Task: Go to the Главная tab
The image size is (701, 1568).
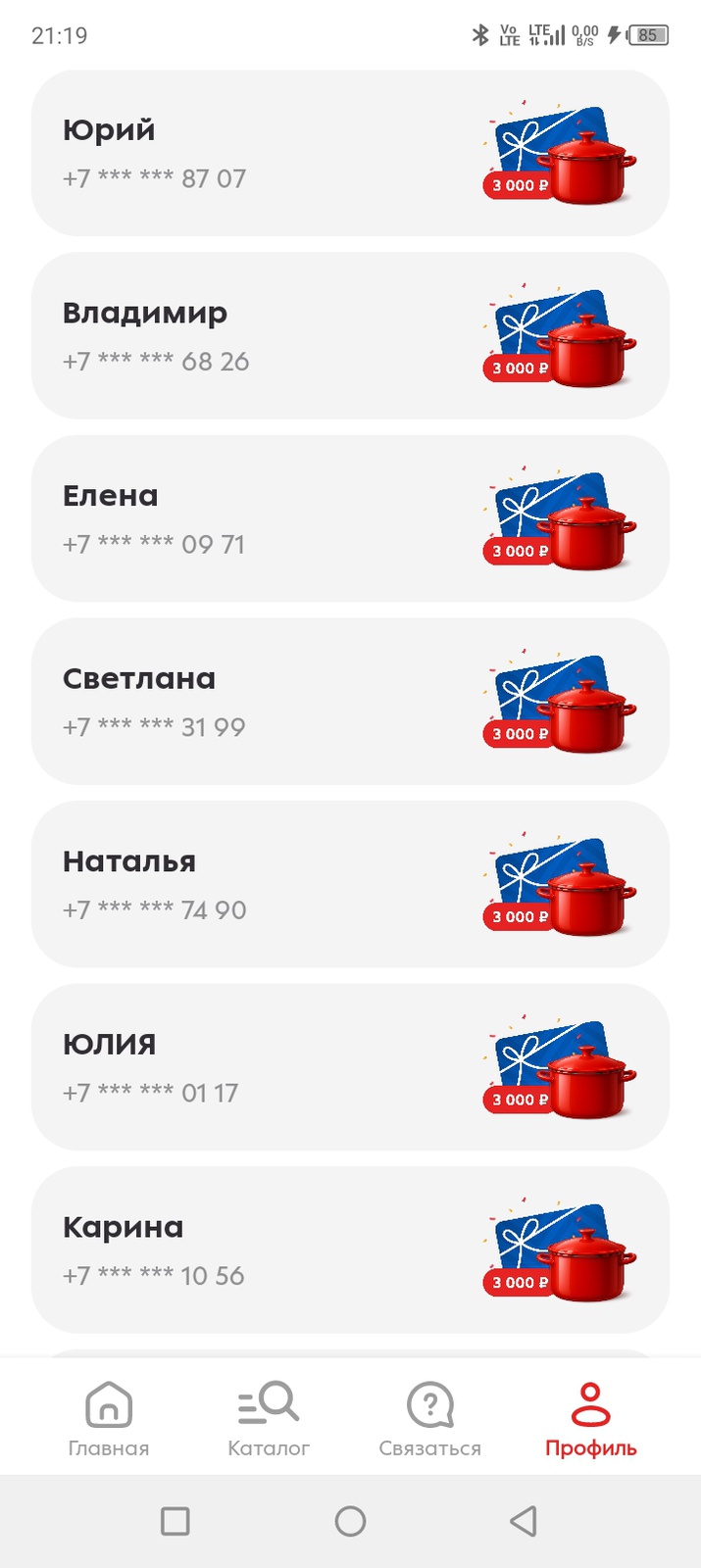Action: [109, 1418]
